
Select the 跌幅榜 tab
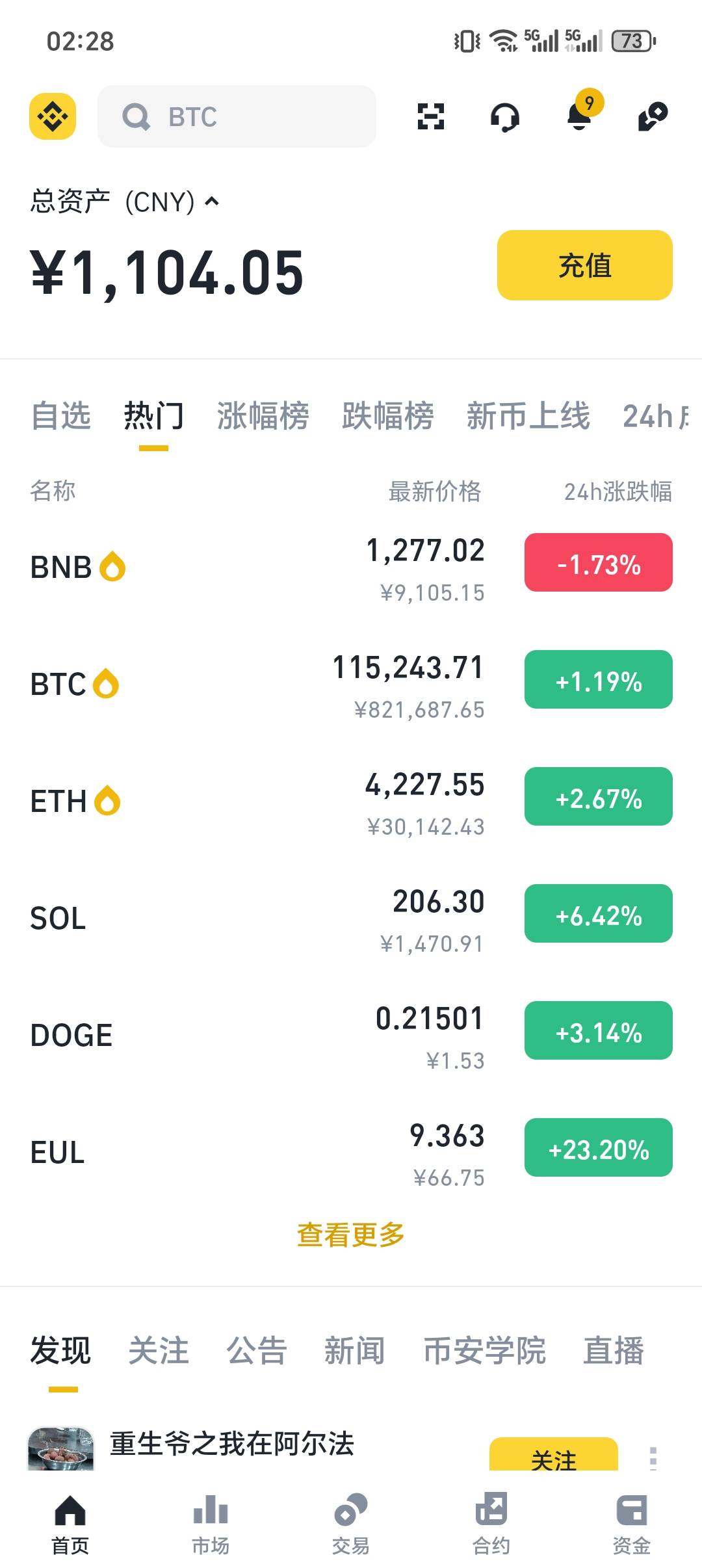(387, 416)
